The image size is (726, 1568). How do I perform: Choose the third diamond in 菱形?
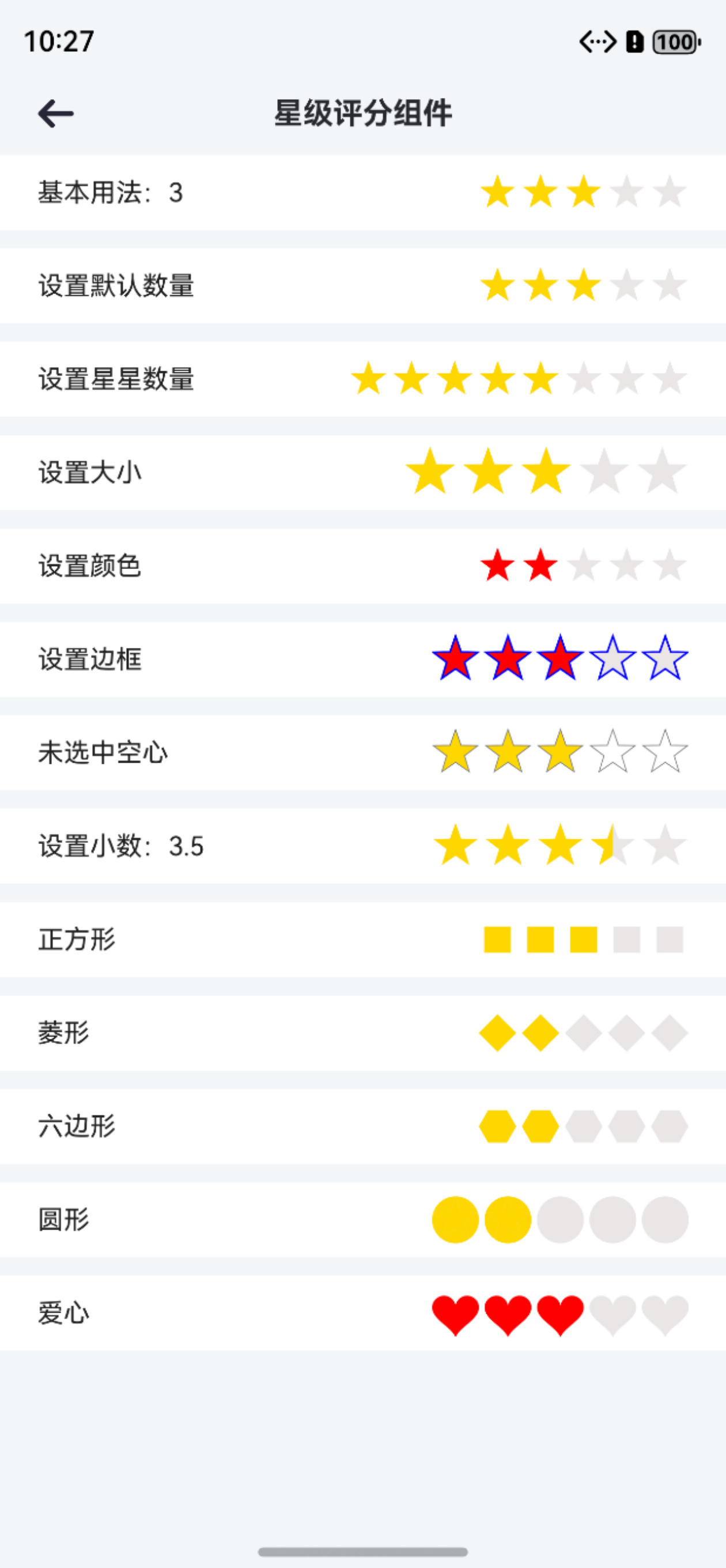coord(584,1033)
